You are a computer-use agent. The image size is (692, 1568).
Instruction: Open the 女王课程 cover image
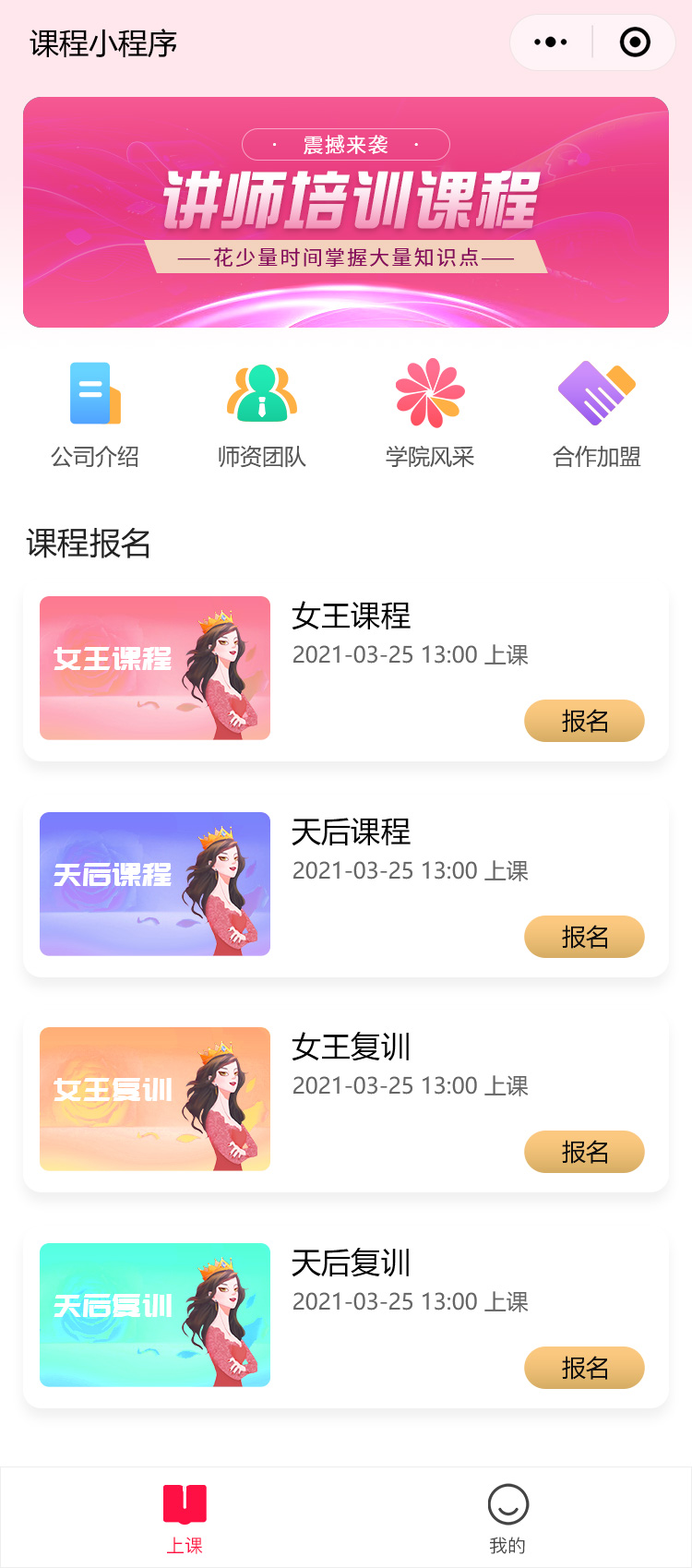click(155, 668)
